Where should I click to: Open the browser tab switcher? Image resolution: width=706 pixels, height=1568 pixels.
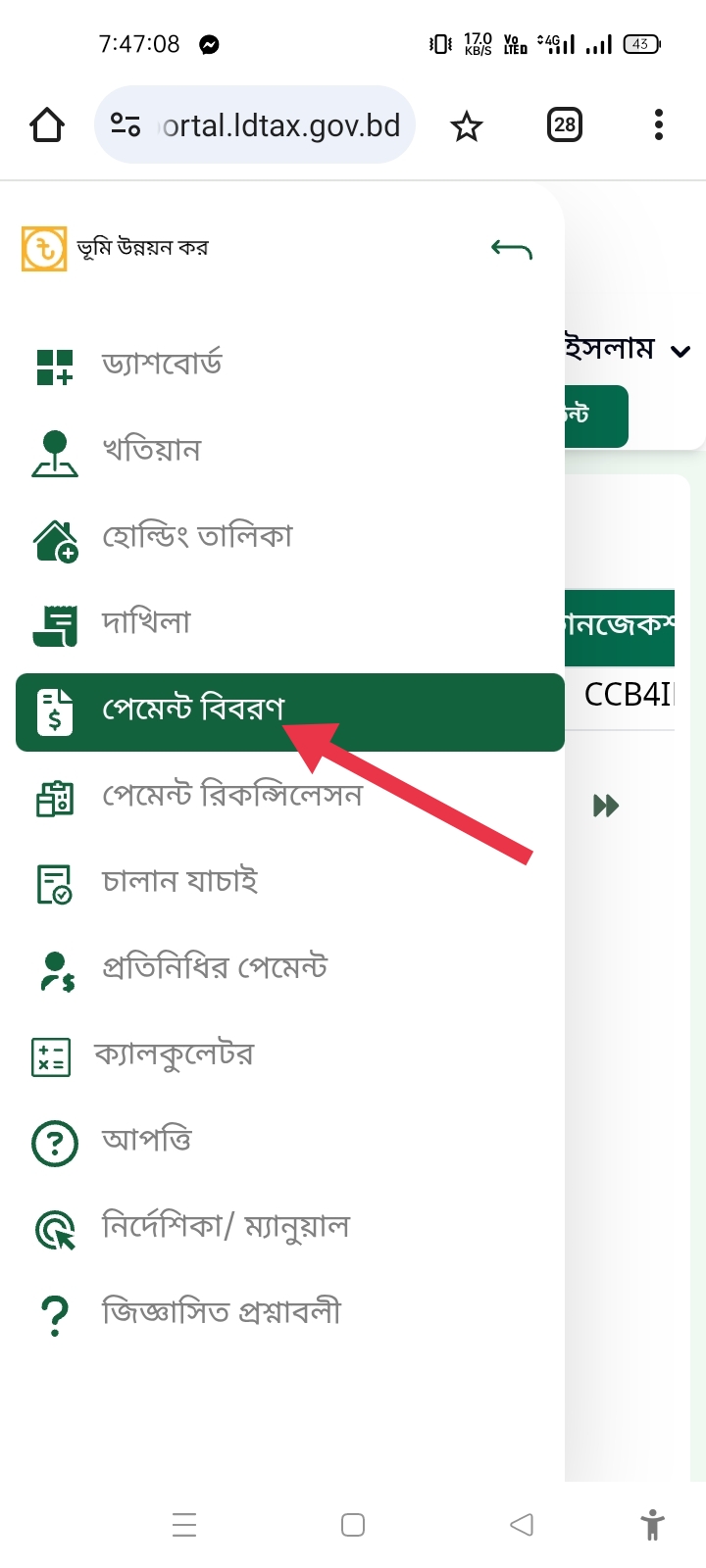564,125
